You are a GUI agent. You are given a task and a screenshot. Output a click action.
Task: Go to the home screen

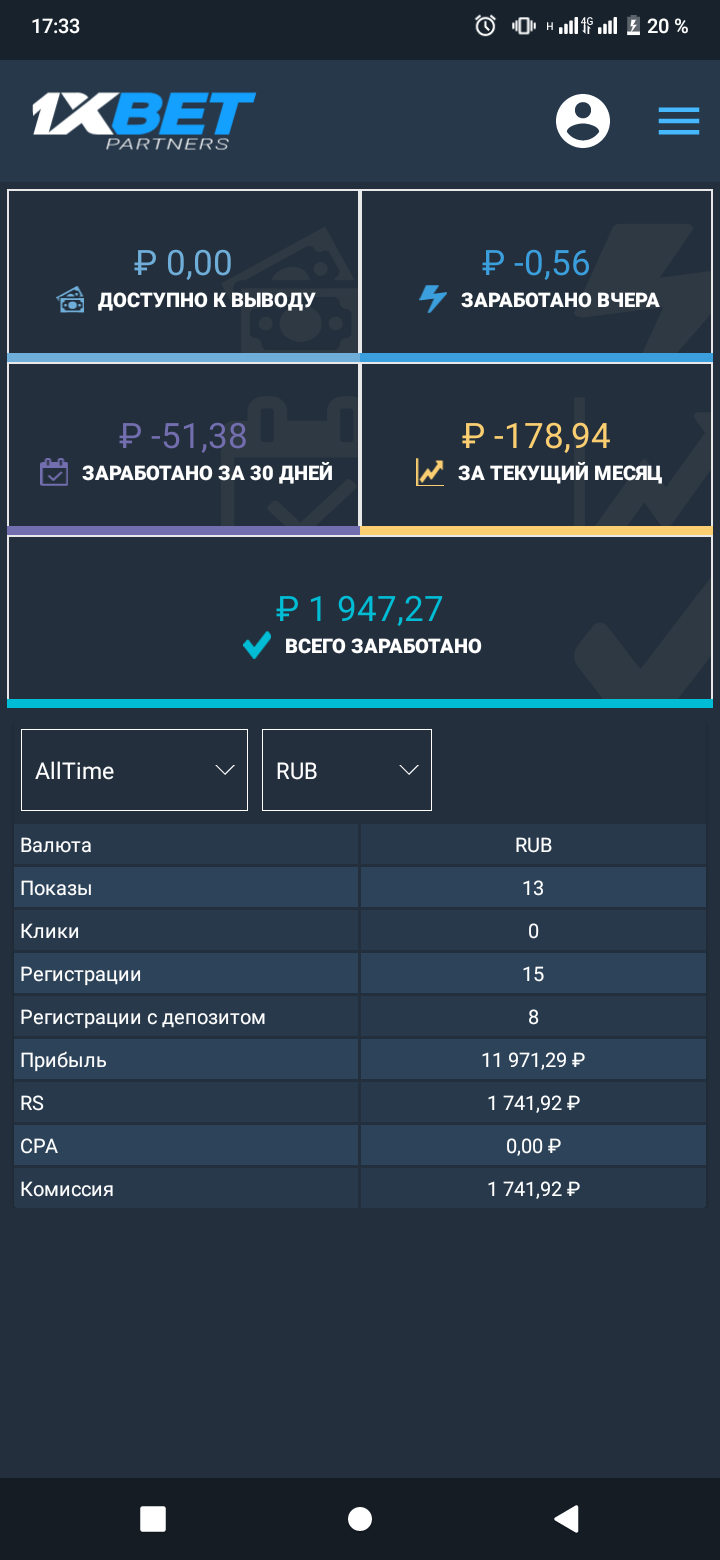click(360, 1519)
